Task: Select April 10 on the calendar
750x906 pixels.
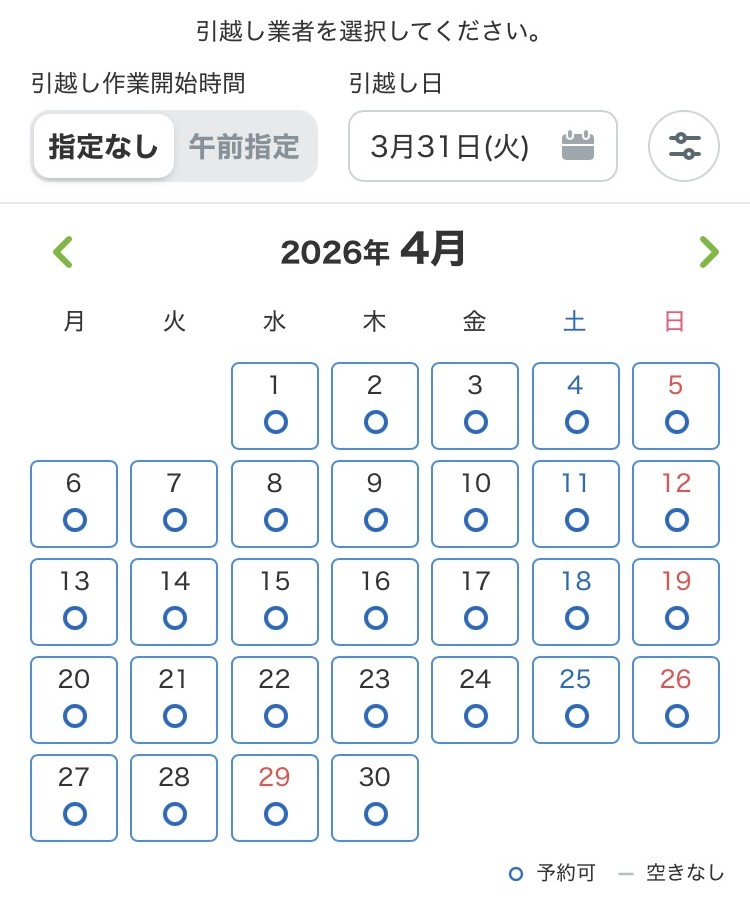Action: click(x=475, y=503)
